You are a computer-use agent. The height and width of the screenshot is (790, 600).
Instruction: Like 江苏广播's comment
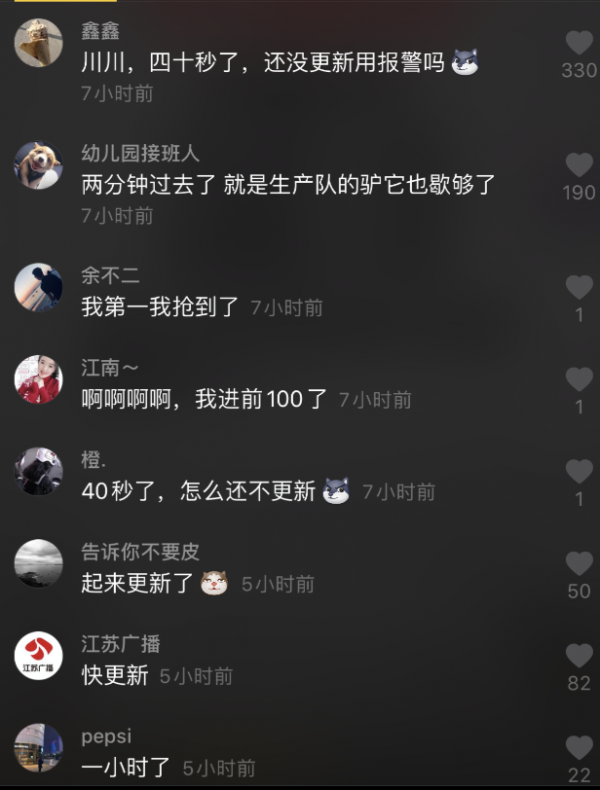tap(579, 656)
